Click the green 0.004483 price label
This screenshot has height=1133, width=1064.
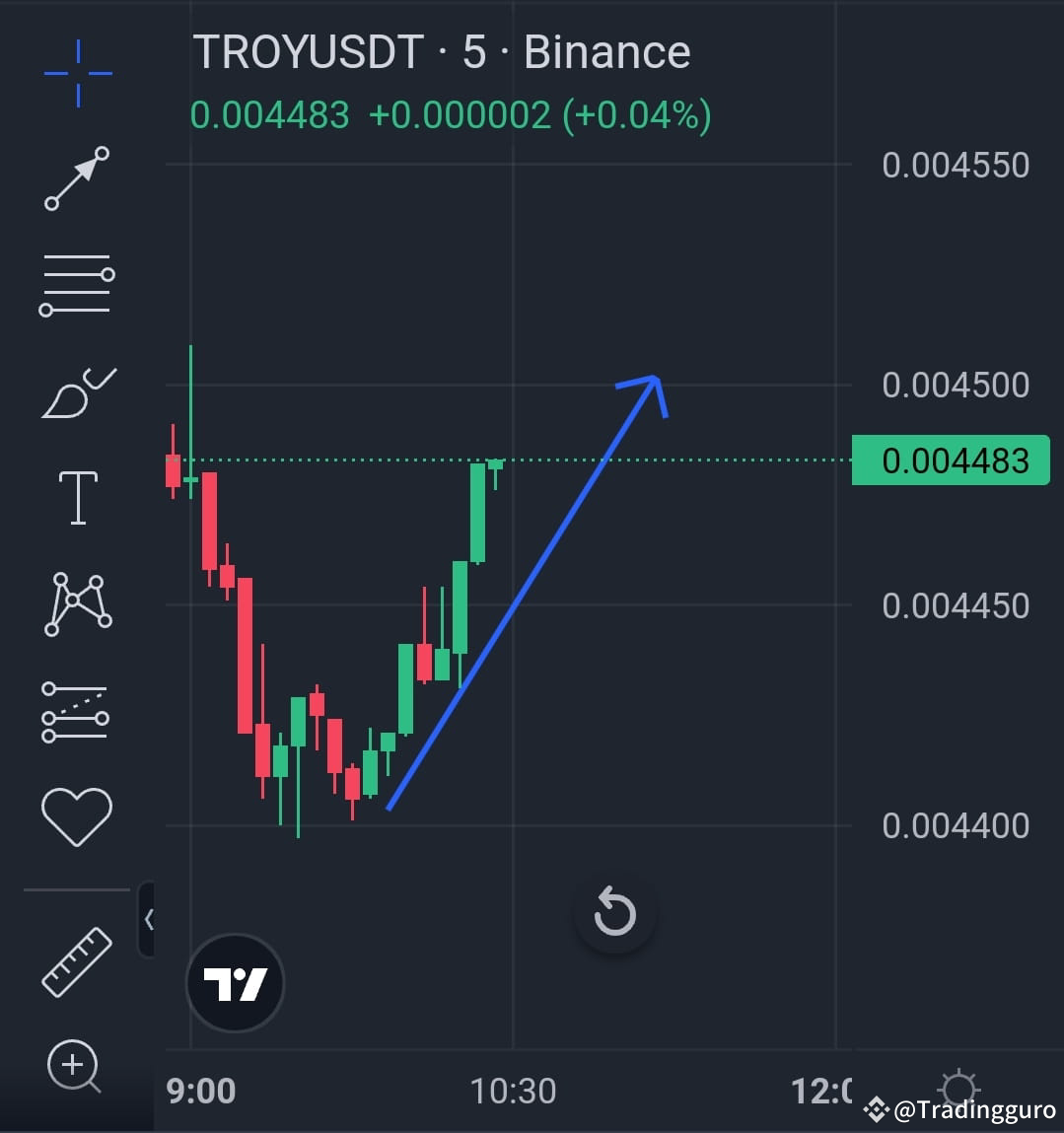(x=950, y=460)
